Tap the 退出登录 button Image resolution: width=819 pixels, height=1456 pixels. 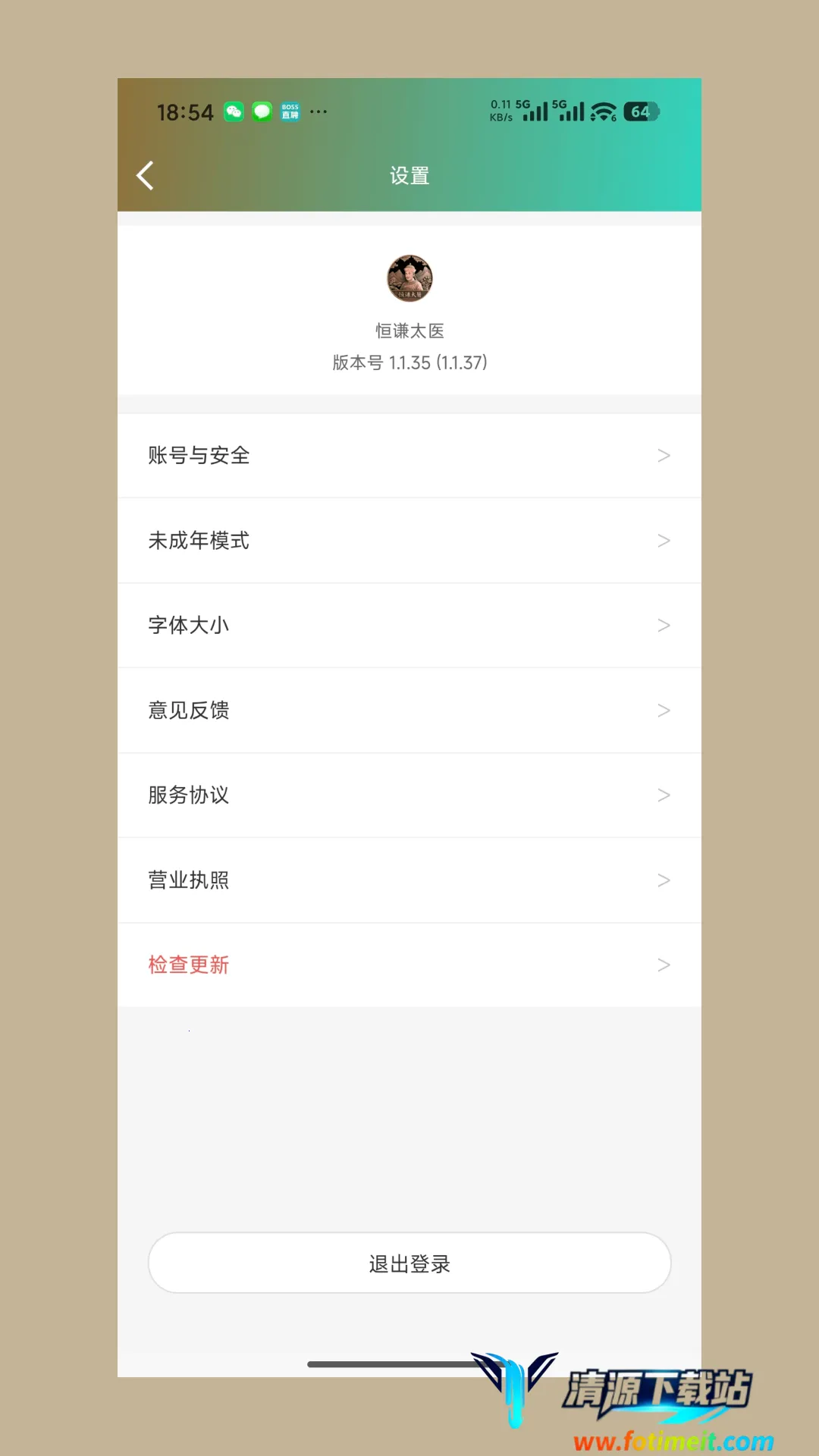point(409,1263)
